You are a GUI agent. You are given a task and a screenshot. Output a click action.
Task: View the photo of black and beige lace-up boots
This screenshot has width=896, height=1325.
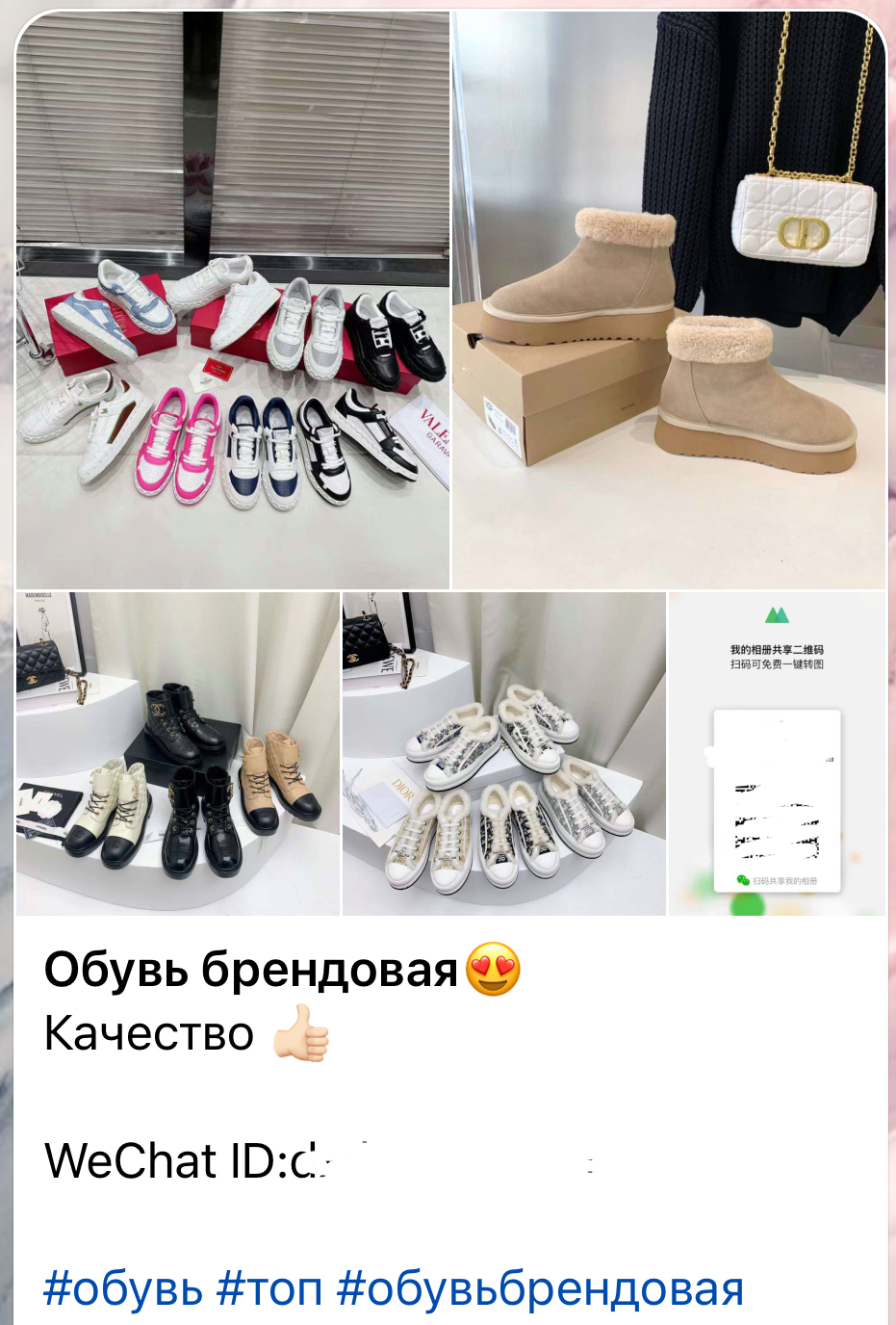click(178, 753)
